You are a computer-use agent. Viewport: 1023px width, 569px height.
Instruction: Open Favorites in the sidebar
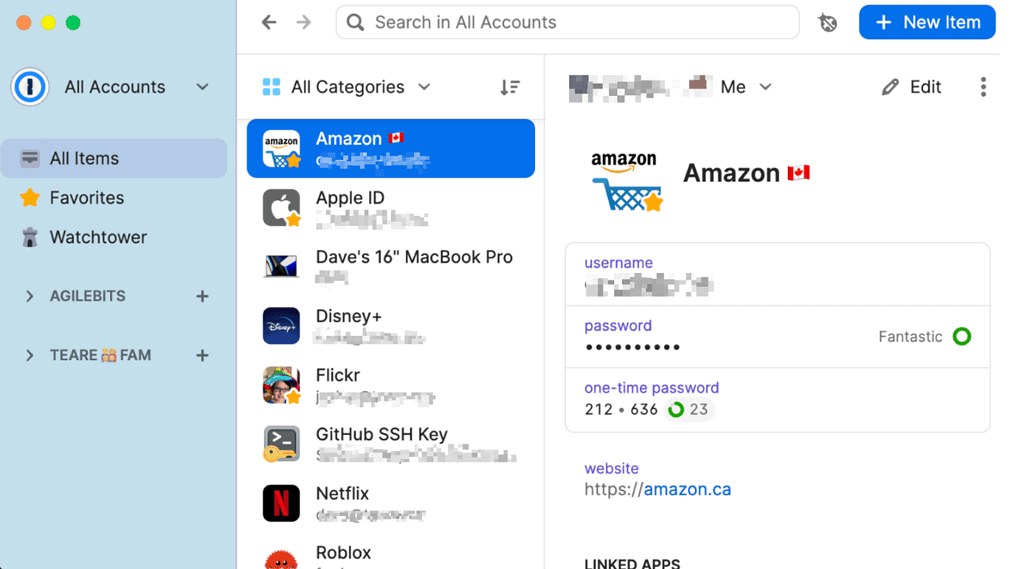[x=86, y=198]
